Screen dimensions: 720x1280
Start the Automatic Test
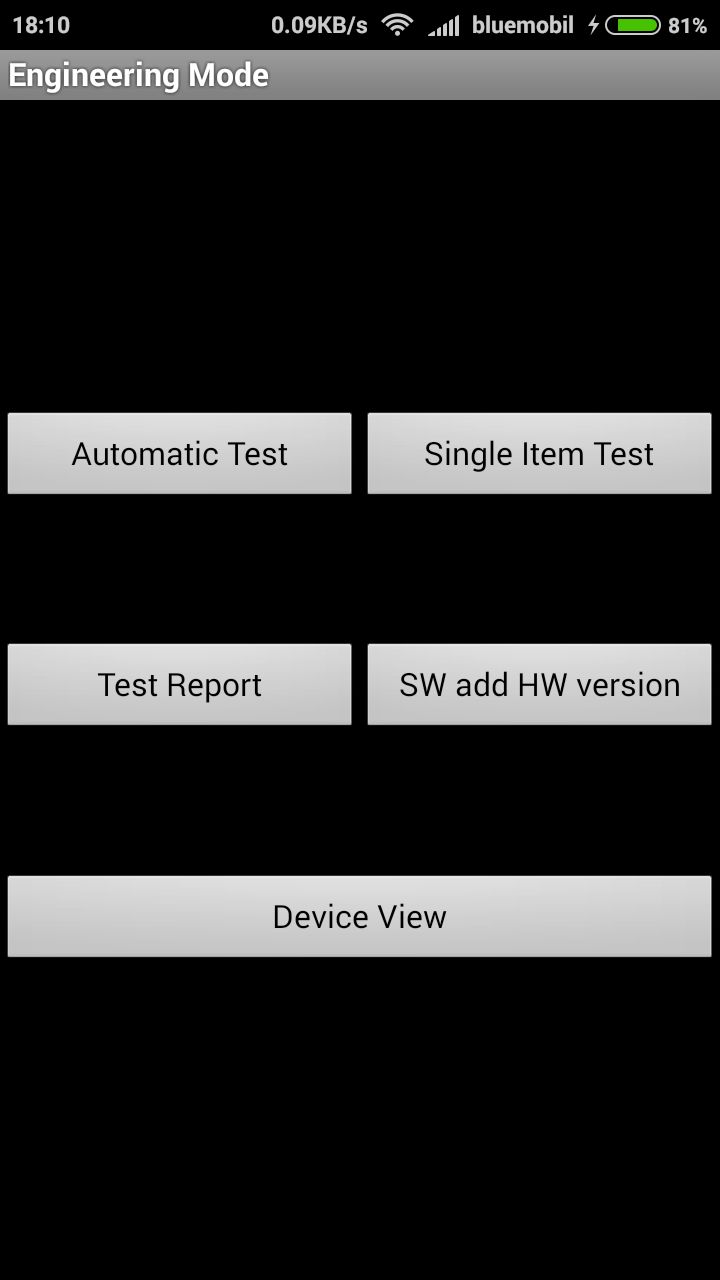[180, 454]
